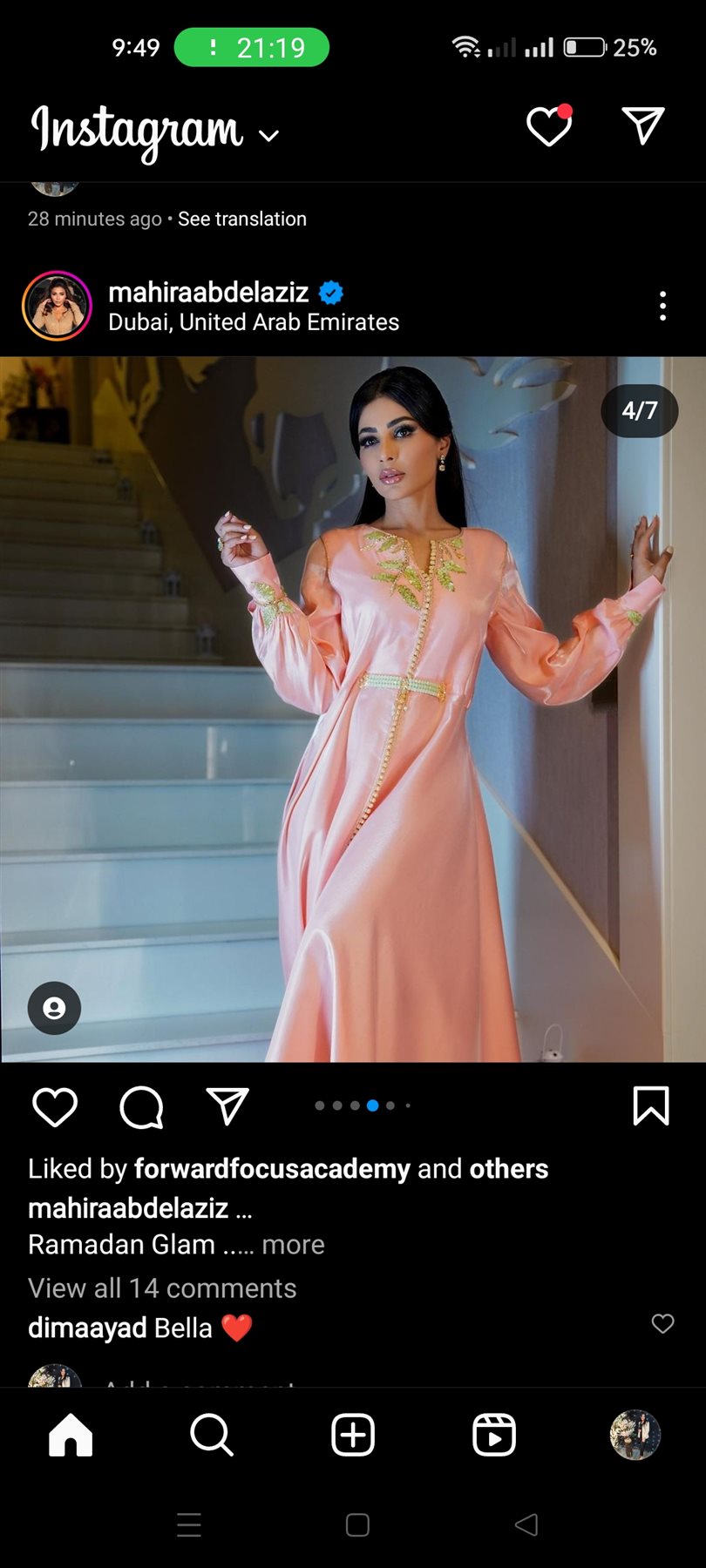This screenshot has height=1568, width=706.
Task: Tap See translation link
Action: coord(242,219)
